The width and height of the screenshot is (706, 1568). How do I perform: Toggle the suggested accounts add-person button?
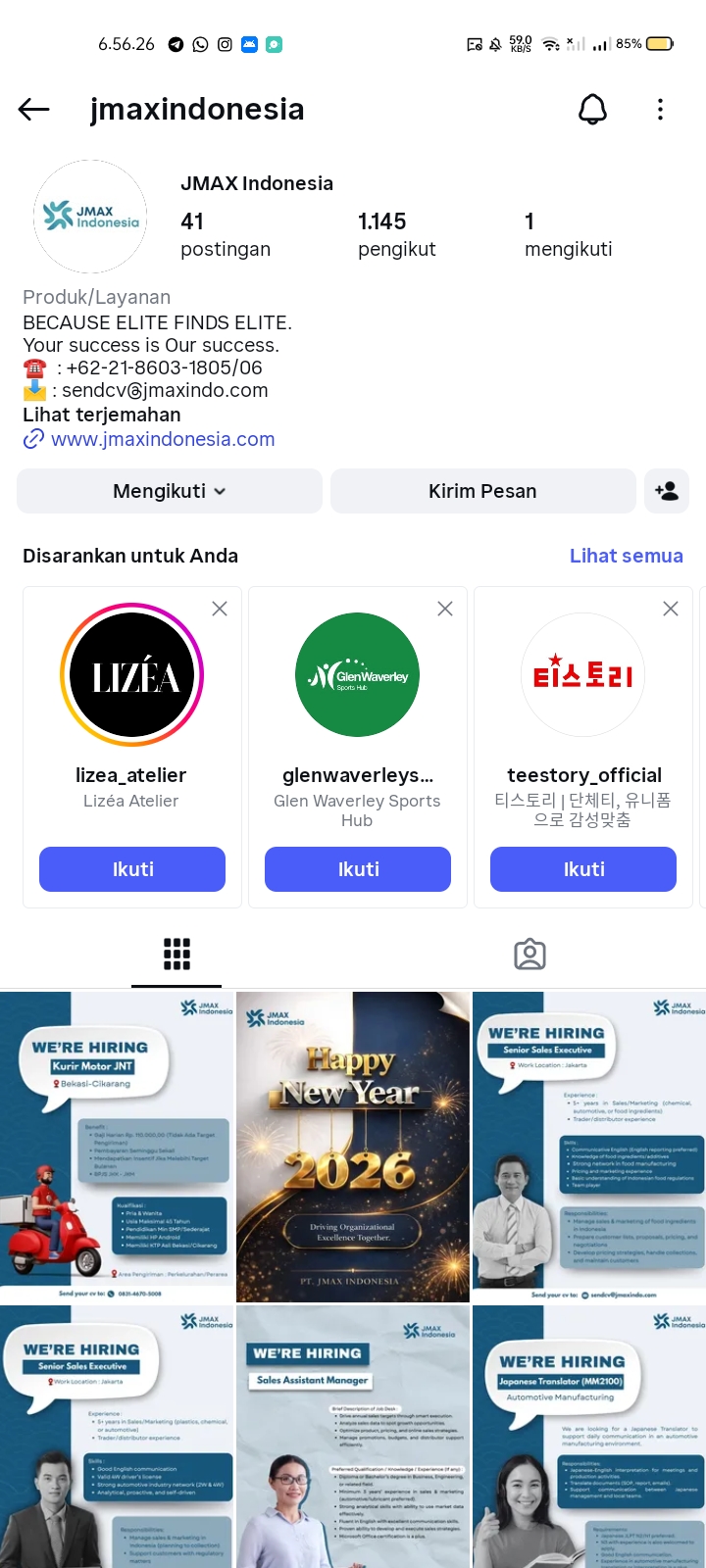point(667,491)
